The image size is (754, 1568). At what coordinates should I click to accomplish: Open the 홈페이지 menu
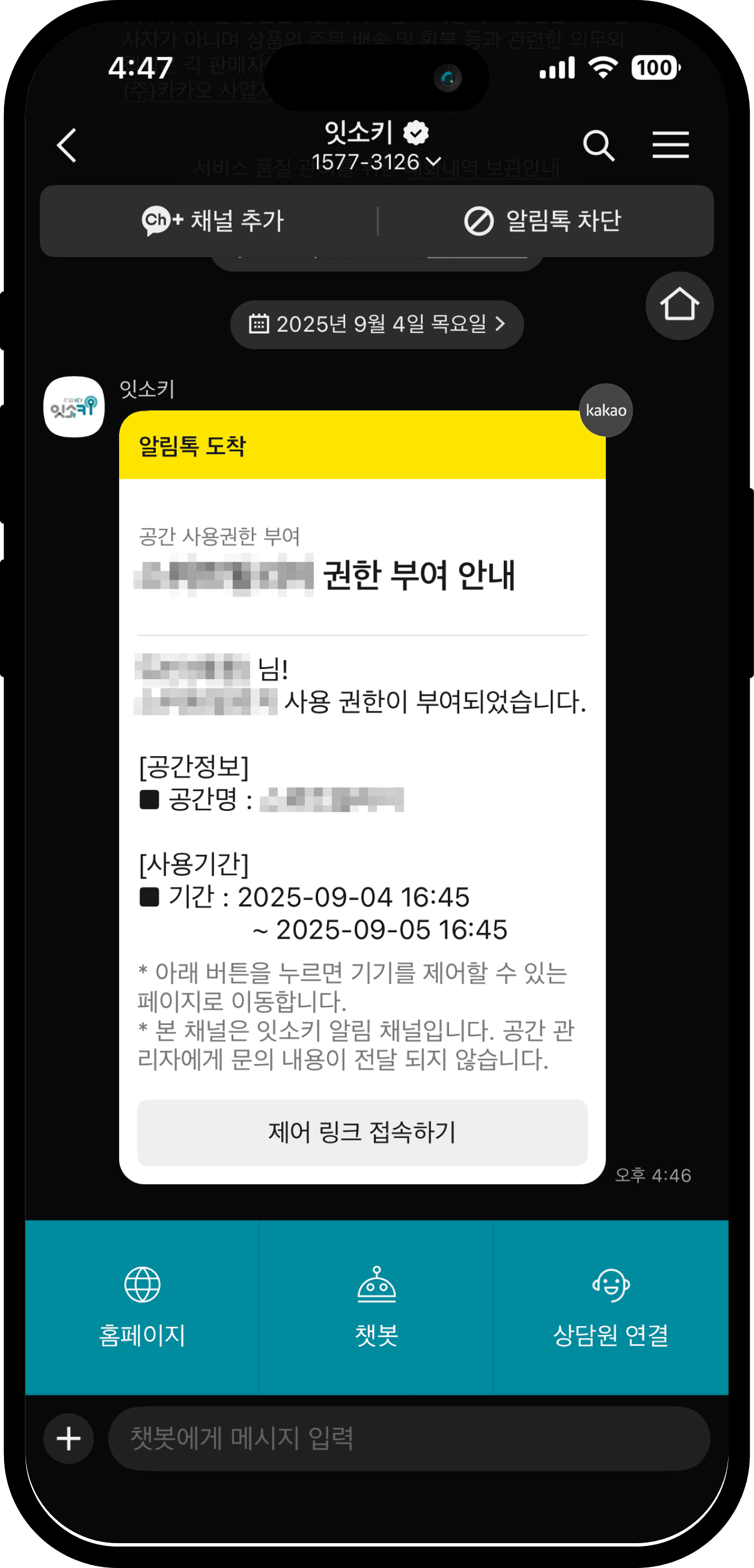pyautogui.click(x=142, y=1306)
